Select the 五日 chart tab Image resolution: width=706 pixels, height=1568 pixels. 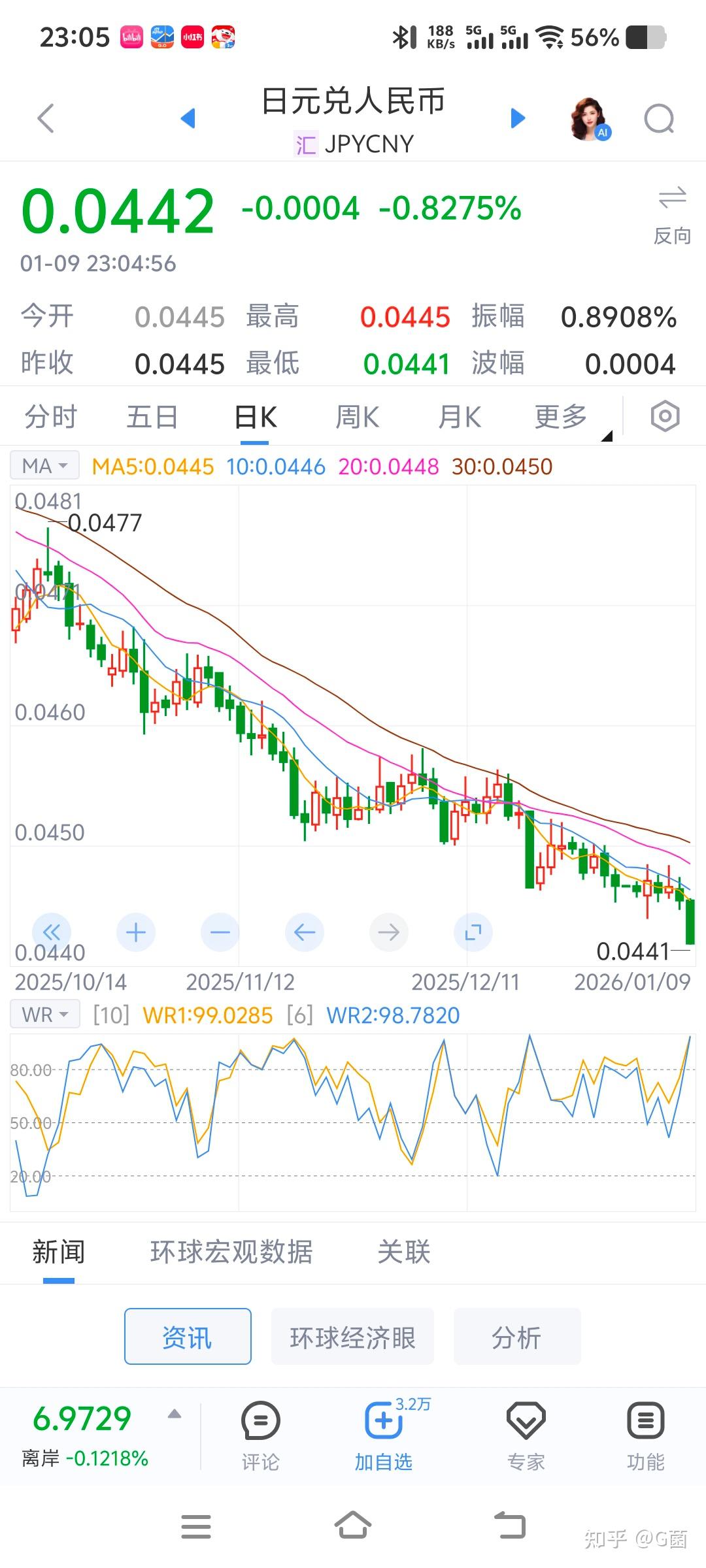click(x=152, y=417)
